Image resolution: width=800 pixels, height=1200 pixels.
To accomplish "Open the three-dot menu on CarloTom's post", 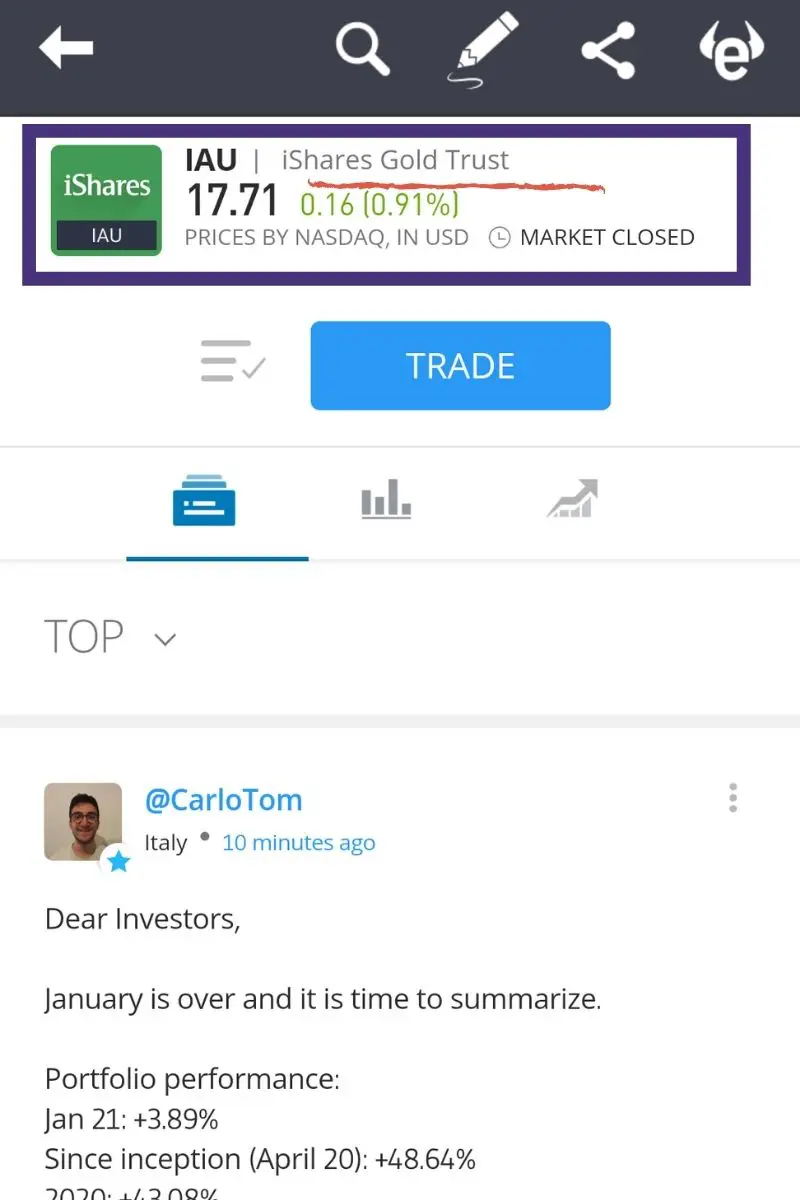I will tap(733, 797).
